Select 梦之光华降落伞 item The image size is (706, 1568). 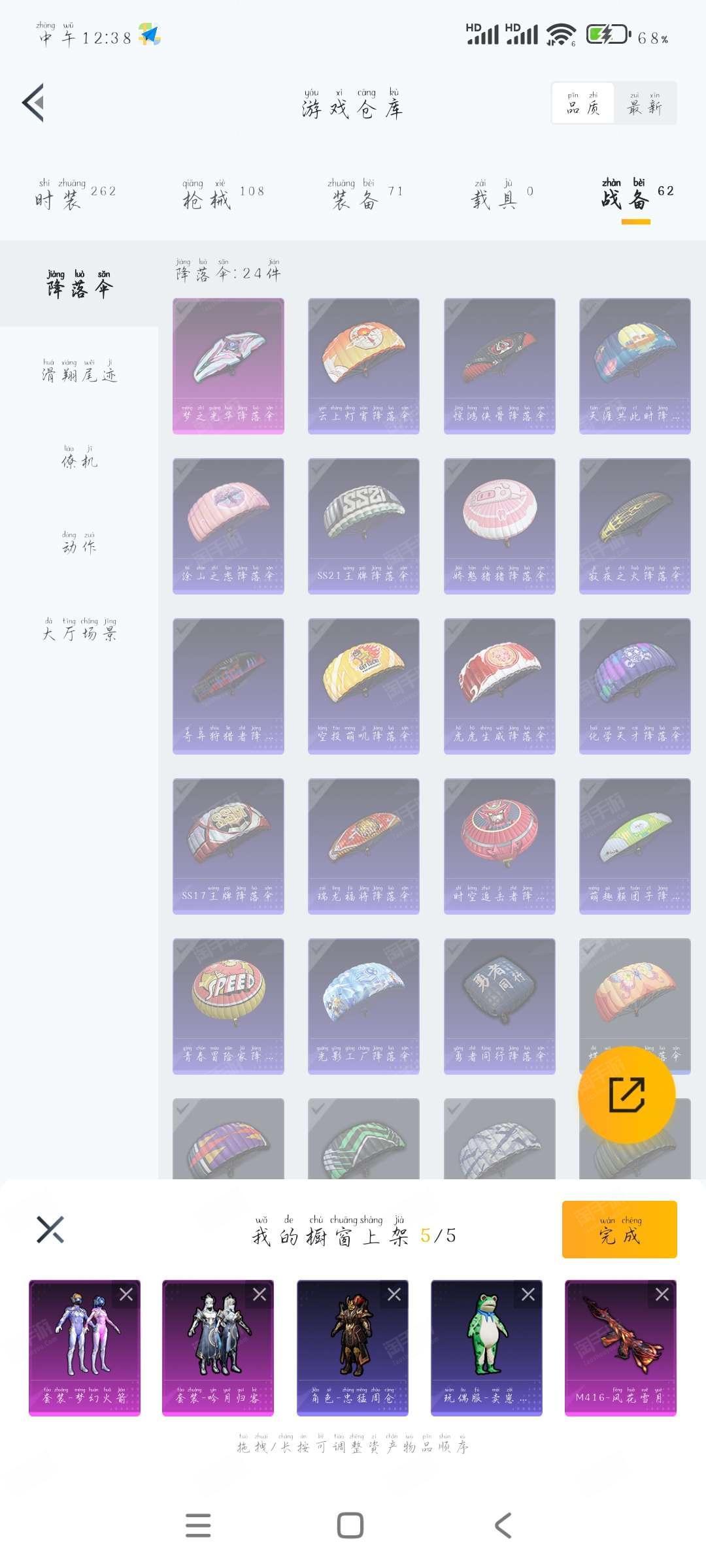tap(228, 366)
